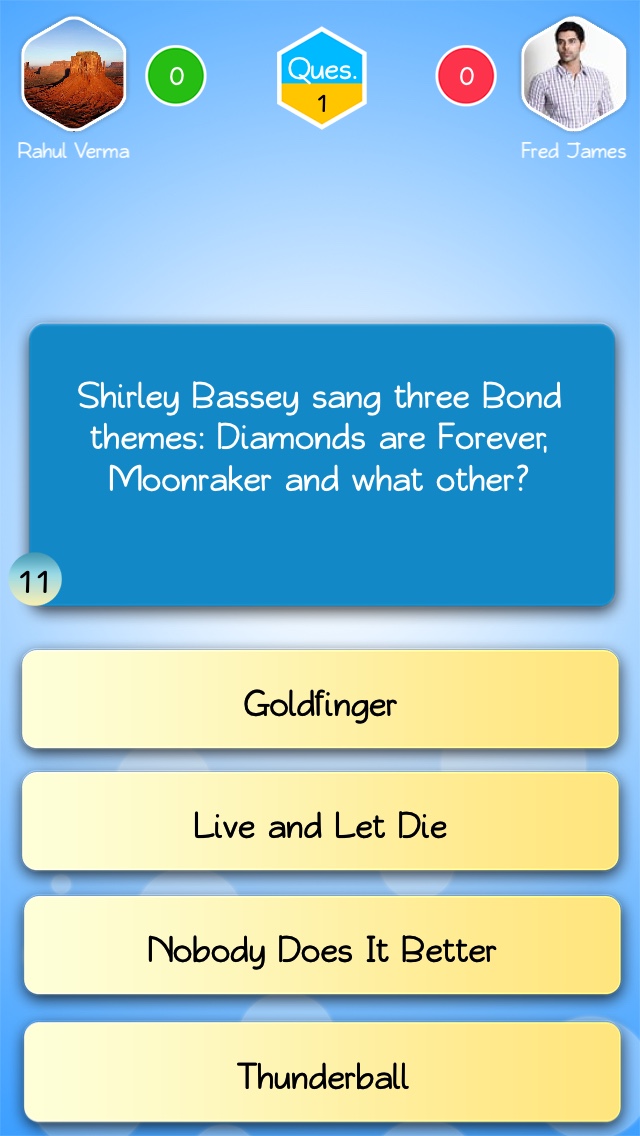Select the Goldfinger answer

[x=320, y=700]
